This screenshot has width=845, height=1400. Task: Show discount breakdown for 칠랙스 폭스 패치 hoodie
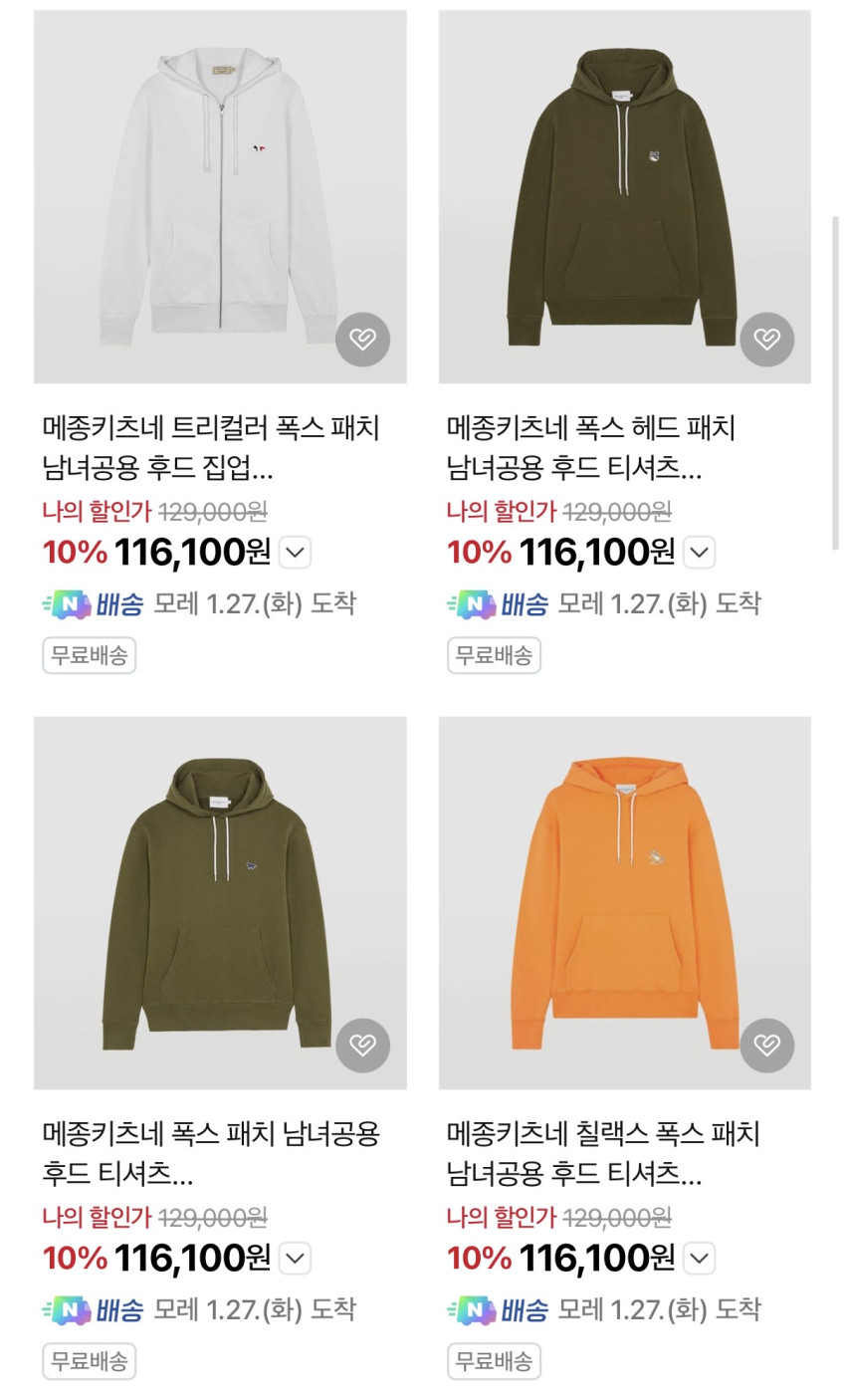tap(700, 1258)
